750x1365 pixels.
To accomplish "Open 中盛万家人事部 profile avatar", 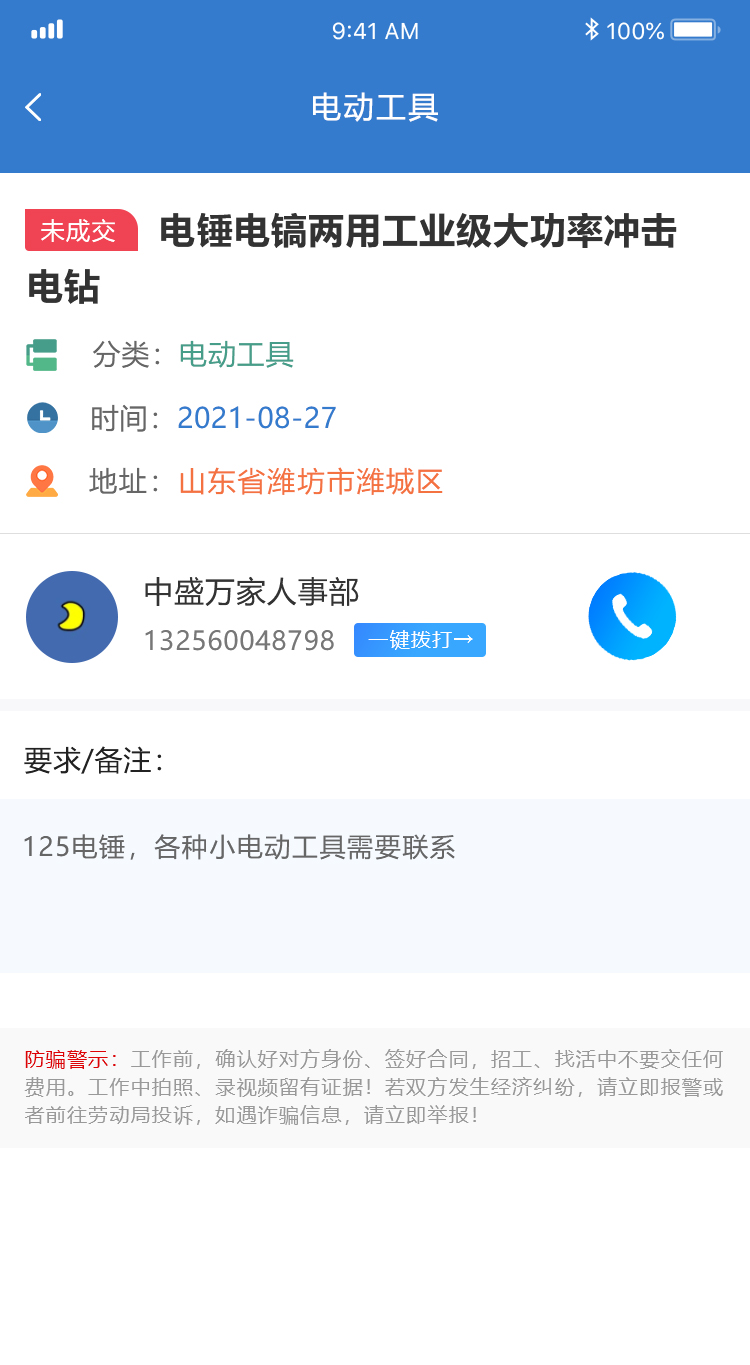I will pyautogui.click(x=72, y=617).
